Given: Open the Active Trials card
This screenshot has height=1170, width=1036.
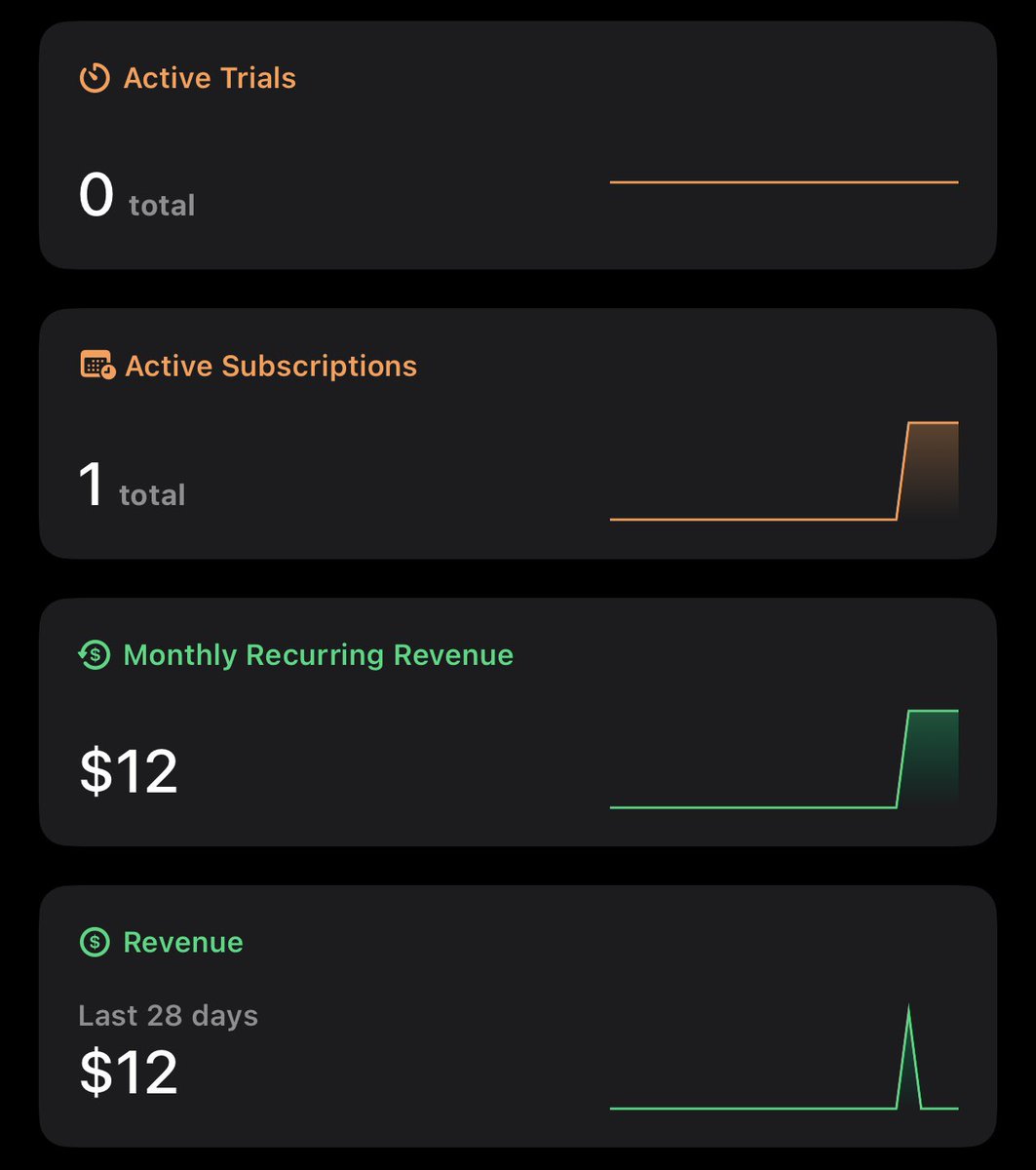Looking at the screenshot, I should [x=518, y=144].
